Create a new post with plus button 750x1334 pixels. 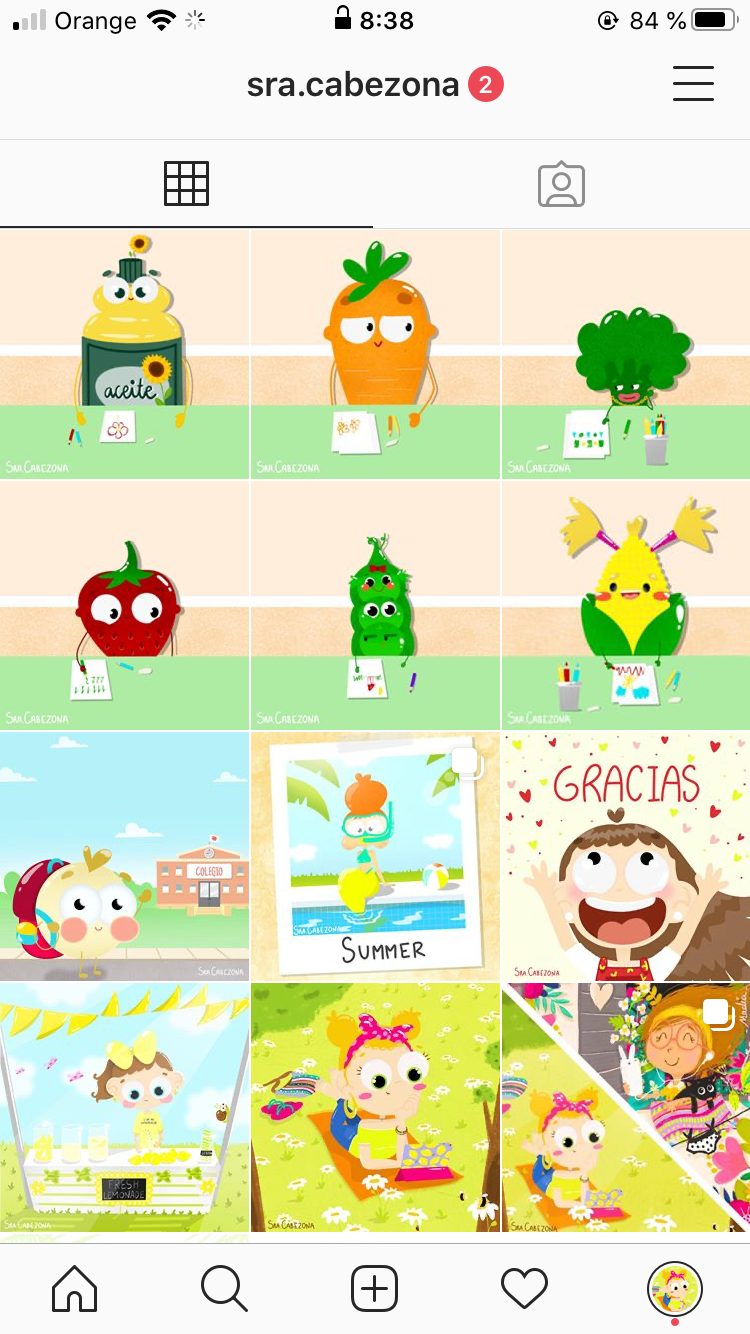[375, 1289]
